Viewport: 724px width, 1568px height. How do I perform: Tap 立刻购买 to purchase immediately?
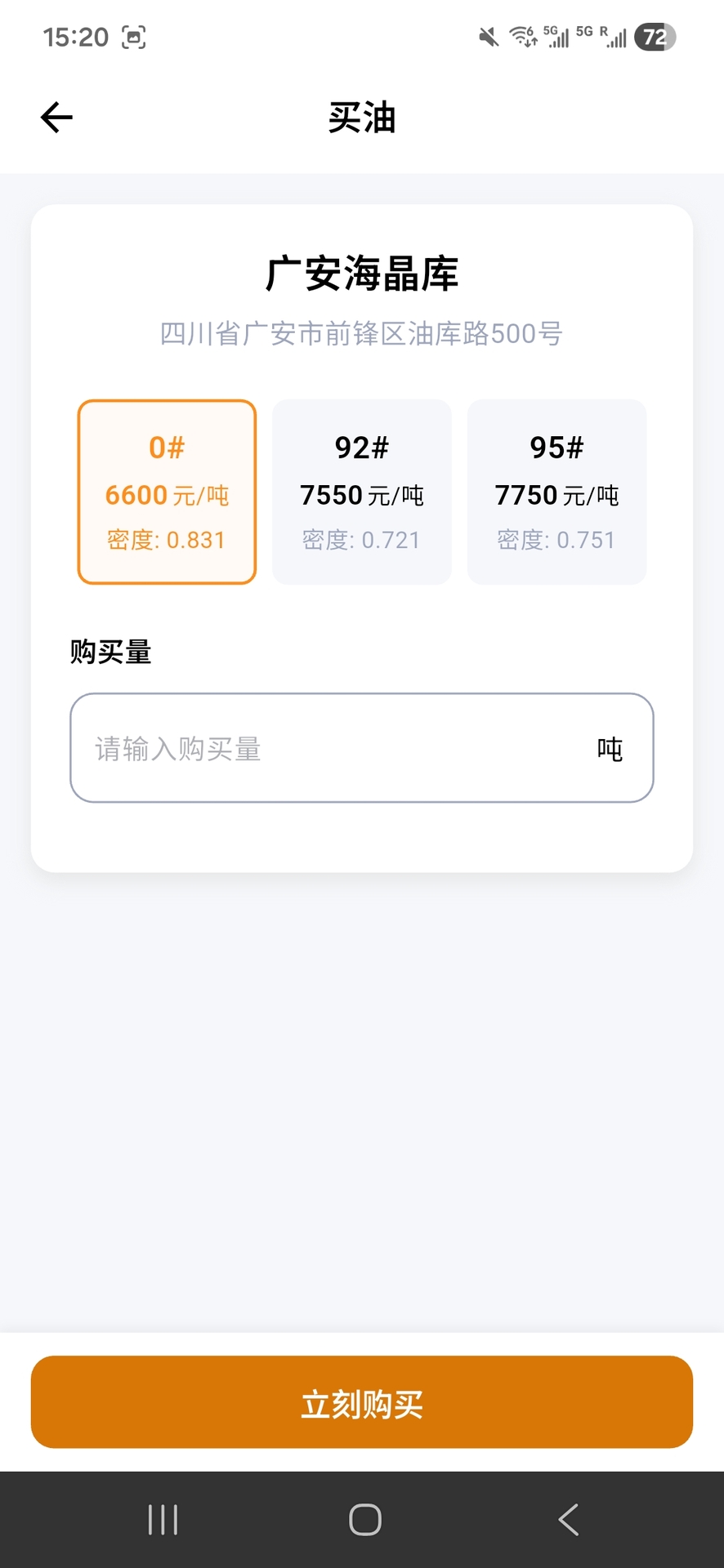pyautogui.click(x=362, y=1402)
